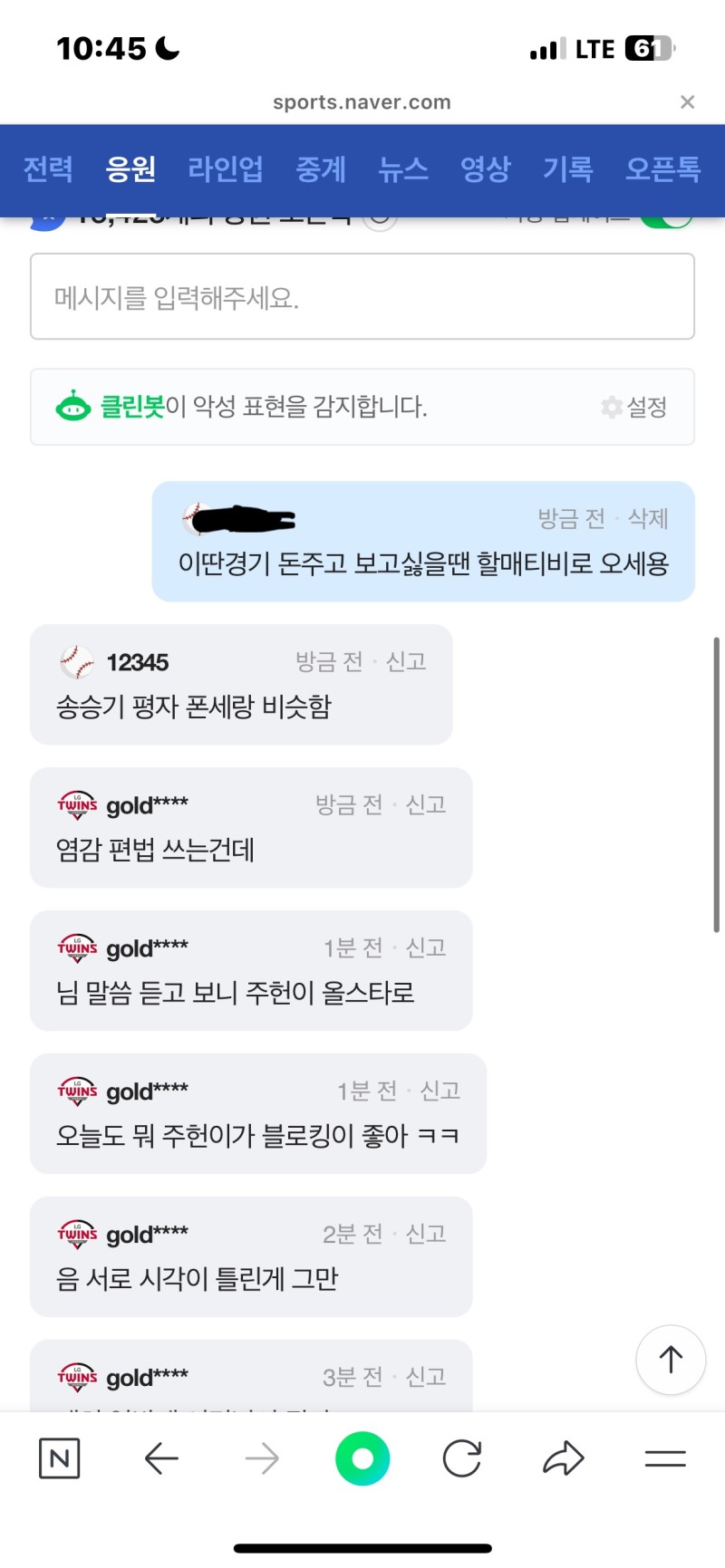Report gold**** comment 염감 편법 쓰는건데
The height and width of the screenshot is (1568, 725).
[x=426, y=804]
